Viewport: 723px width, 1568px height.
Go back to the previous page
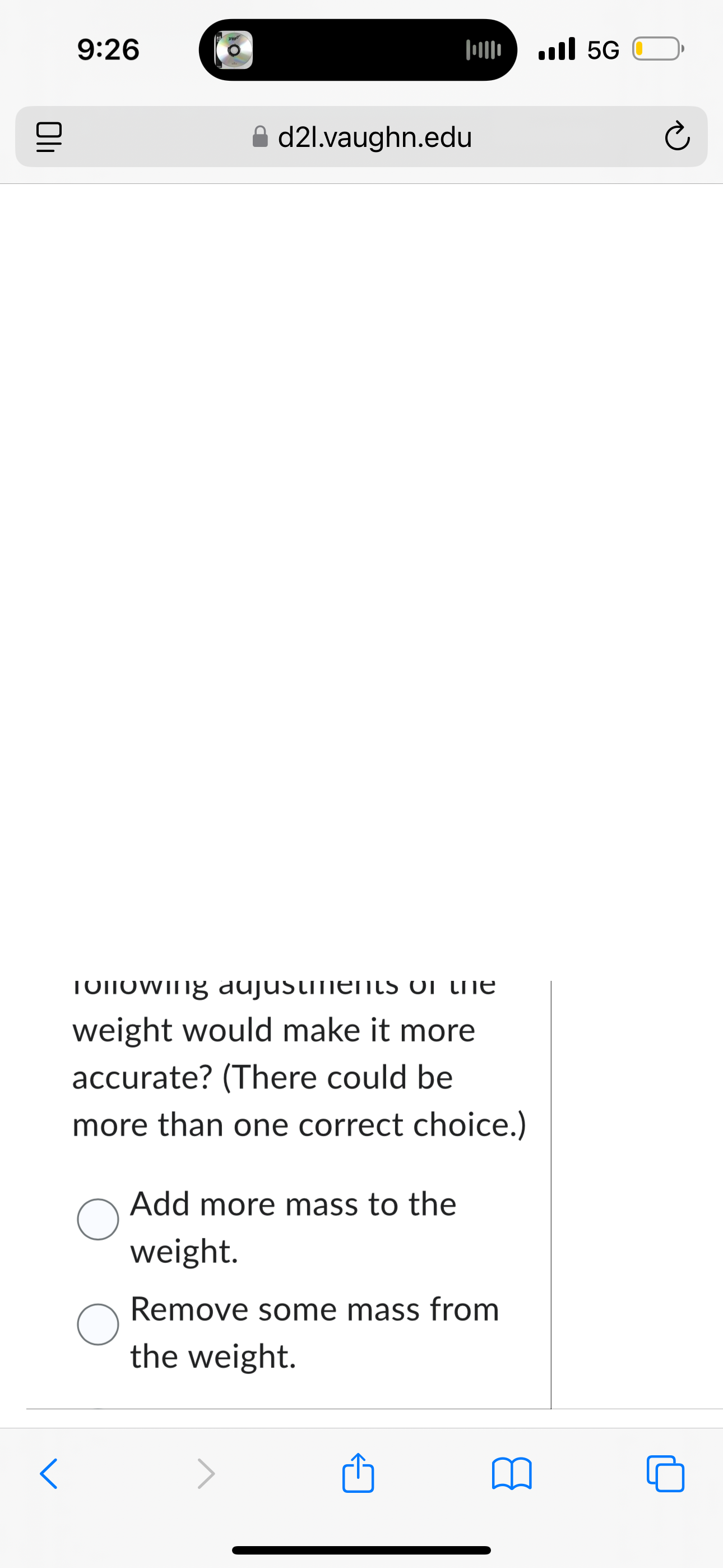(49, 1474)
